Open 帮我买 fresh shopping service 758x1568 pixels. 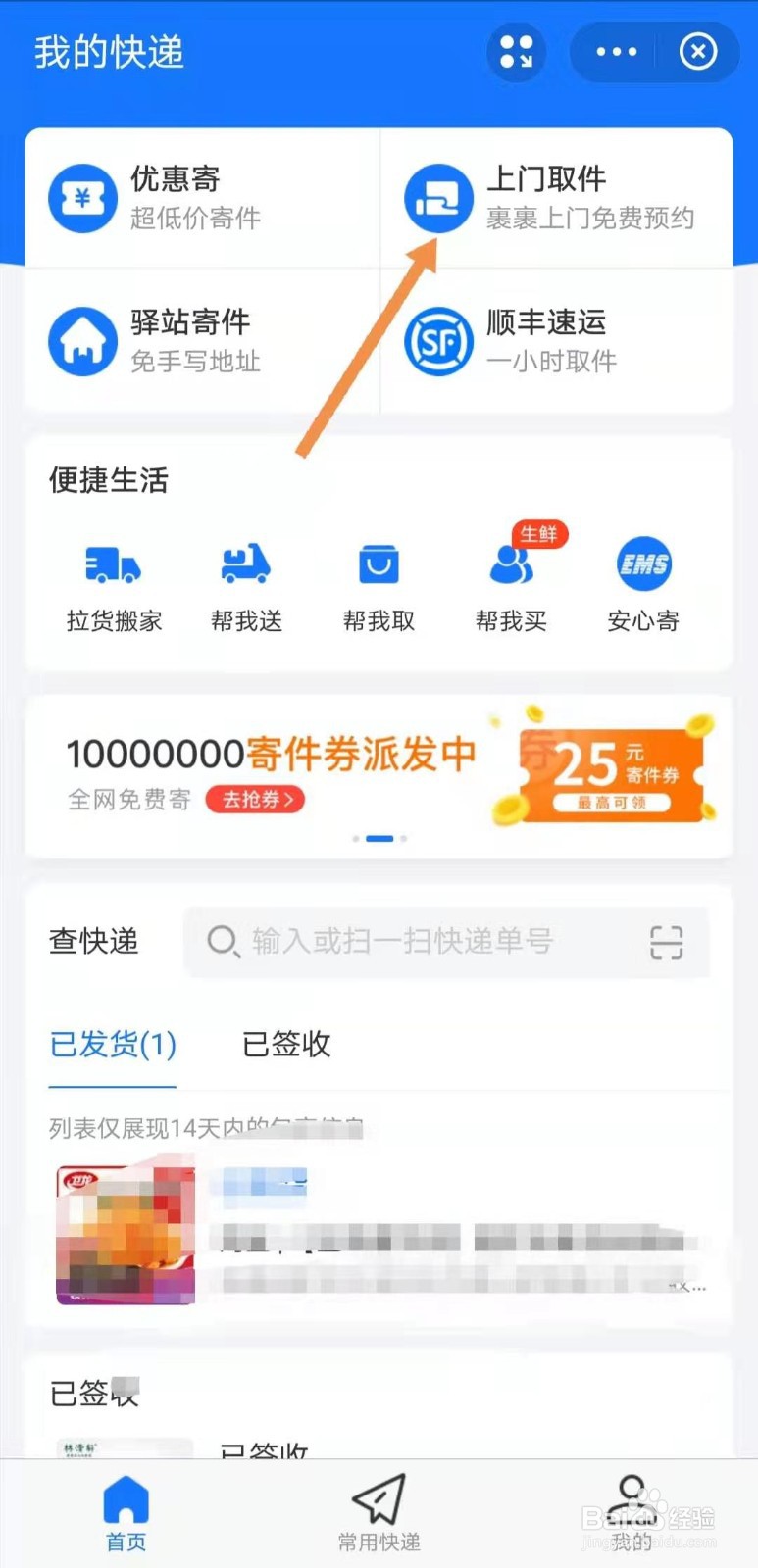click(x=510, y=583)
